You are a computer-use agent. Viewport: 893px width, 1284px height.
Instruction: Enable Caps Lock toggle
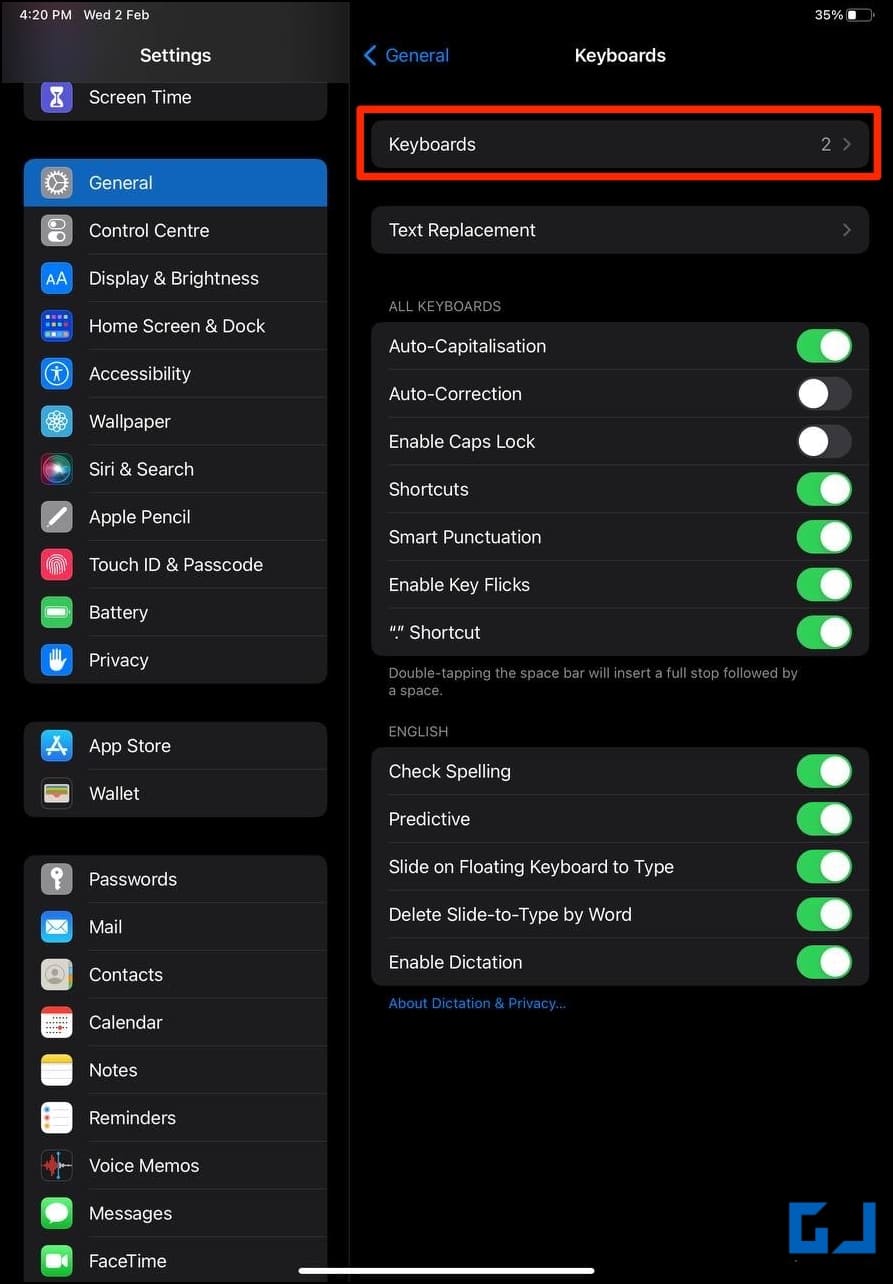pos(823,441)
